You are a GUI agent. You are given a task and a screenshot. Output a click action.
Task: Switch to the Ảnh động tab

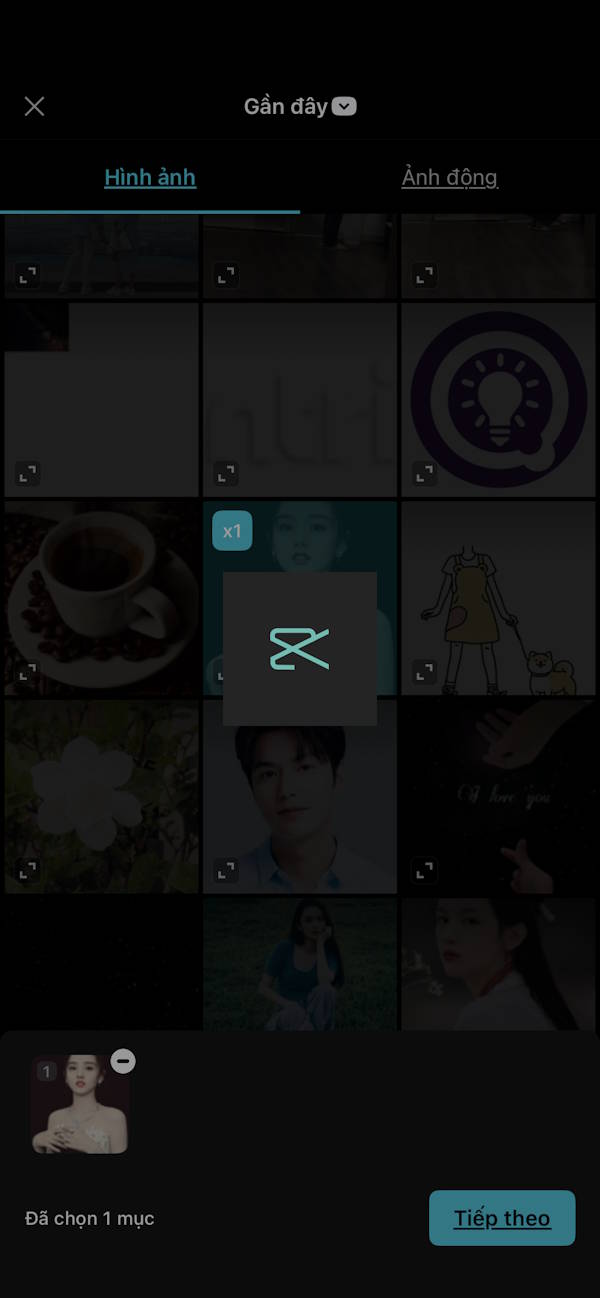(449, 177)
